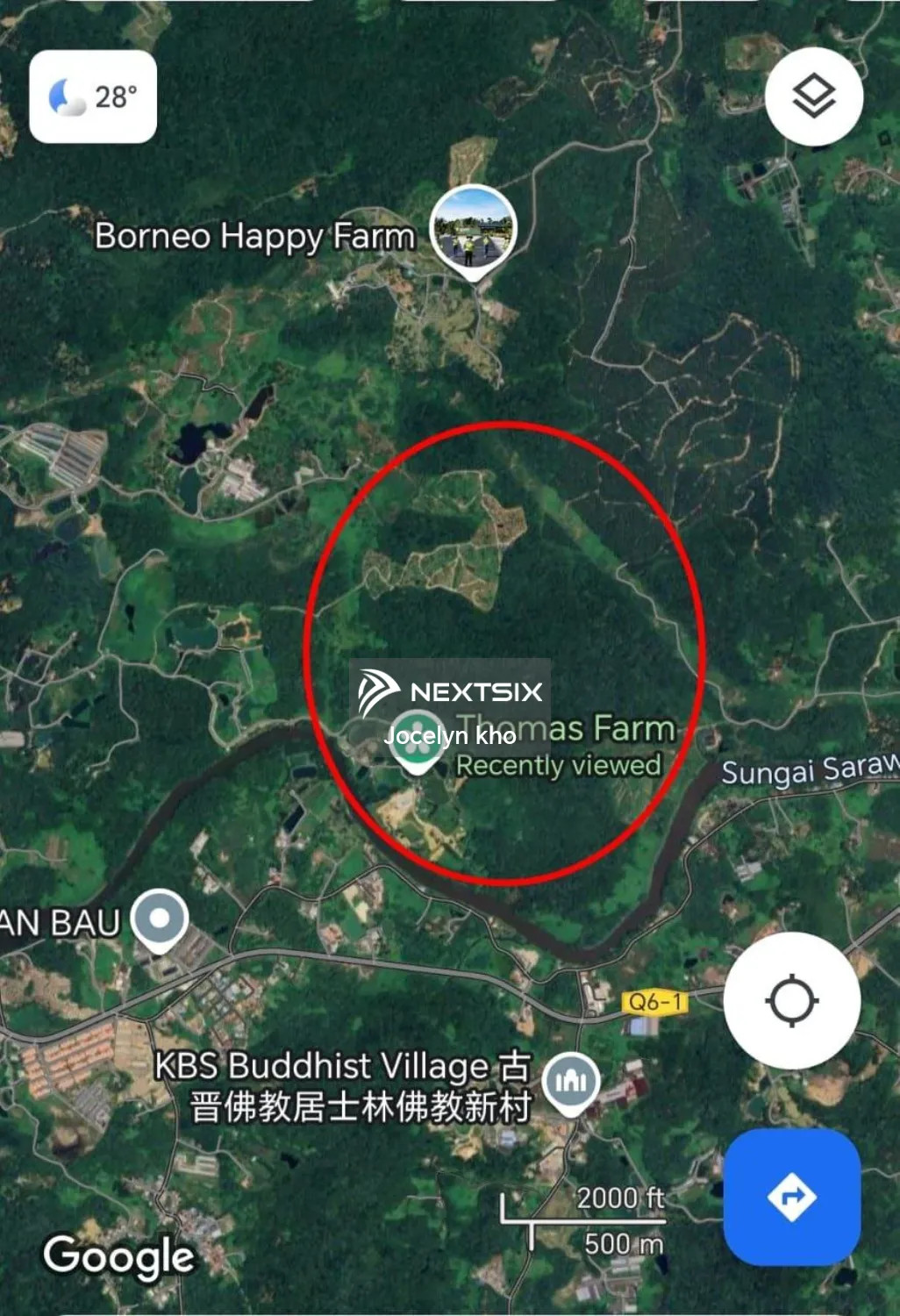
Task: Expand details for Thomas Farm label
Action: pyautogui.click(x=564, y=727)
